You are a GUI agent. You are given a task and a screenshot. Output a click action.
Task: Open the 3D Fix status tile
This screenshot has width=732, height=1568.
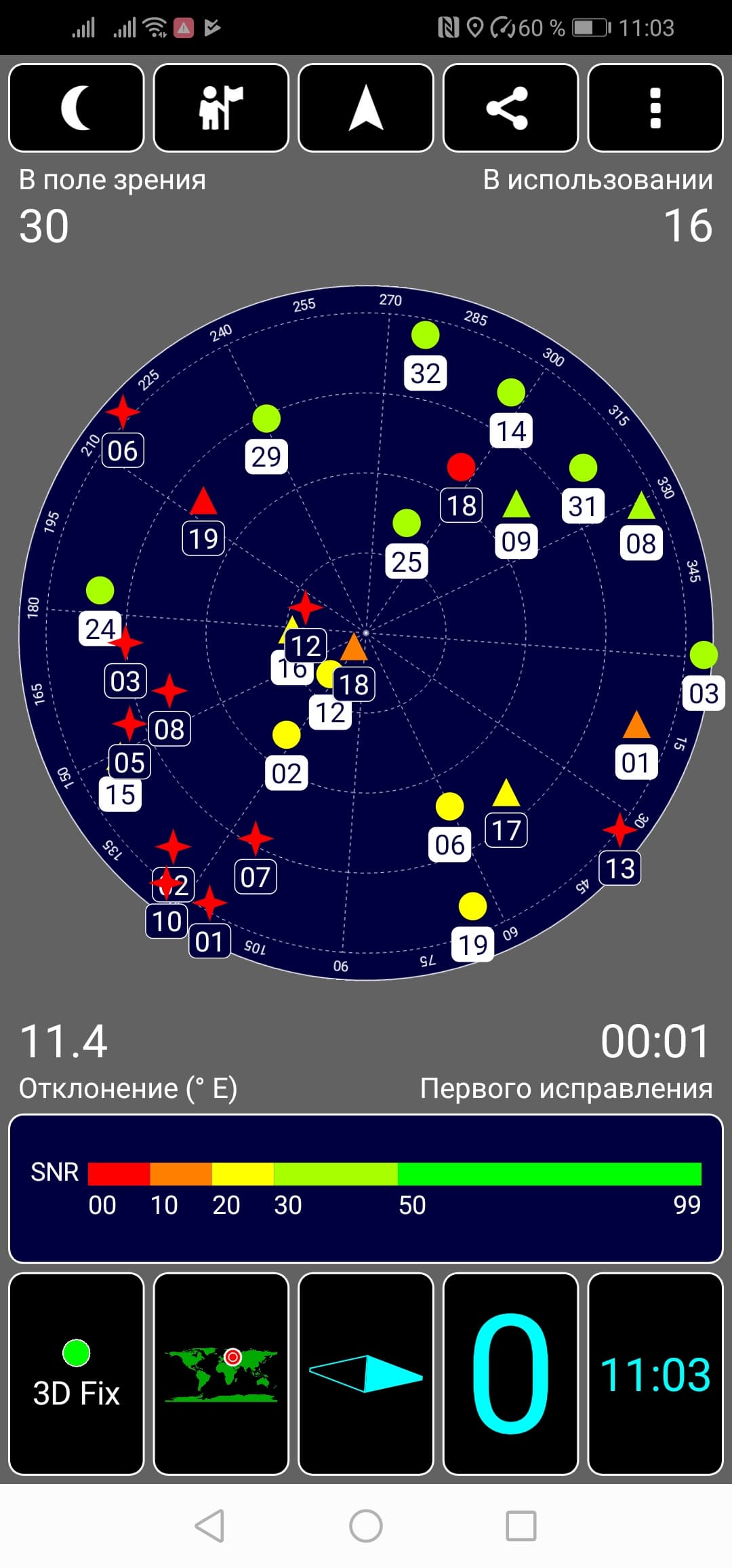77,1373
